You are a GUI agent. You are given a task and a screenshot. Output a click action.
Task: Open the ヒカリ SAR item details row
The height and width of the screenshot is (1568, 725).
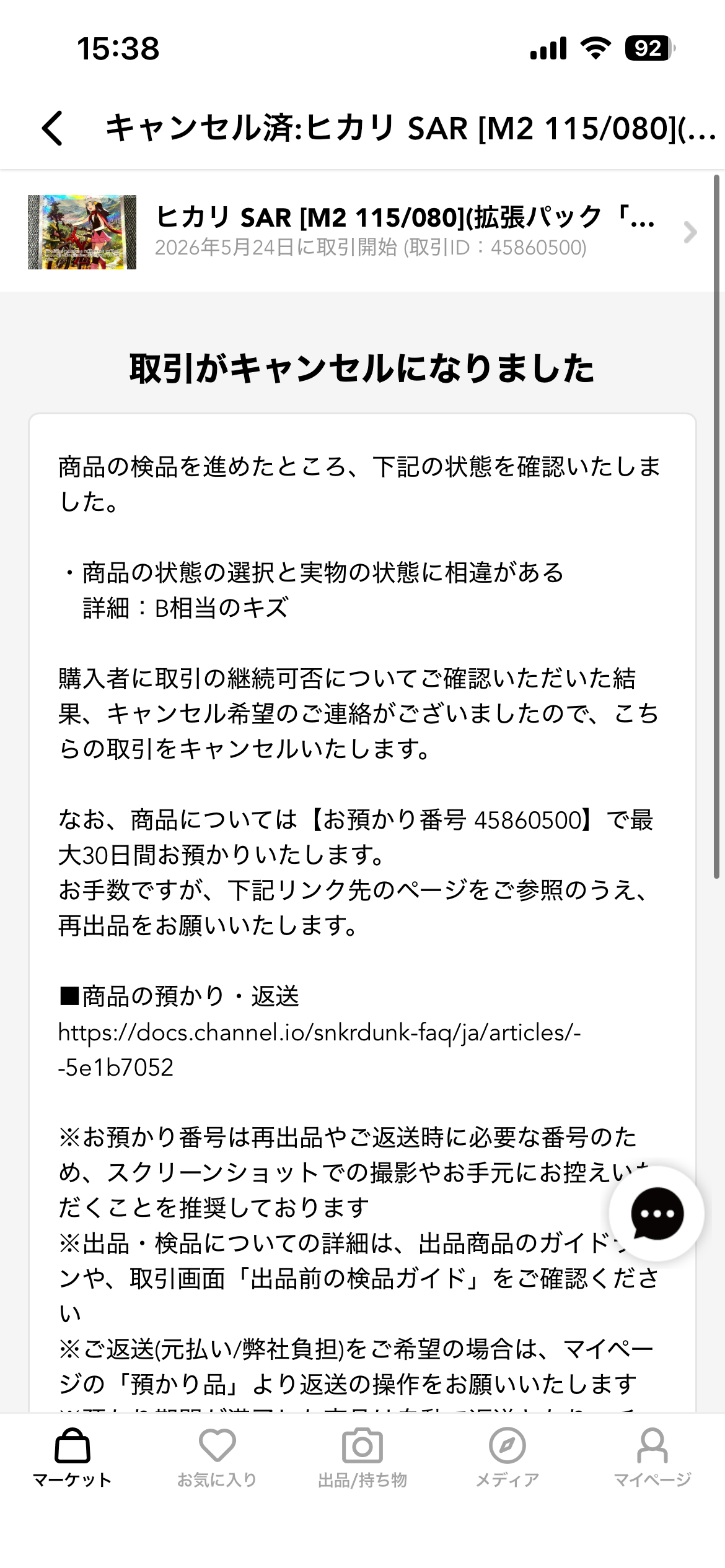(362, 232)
